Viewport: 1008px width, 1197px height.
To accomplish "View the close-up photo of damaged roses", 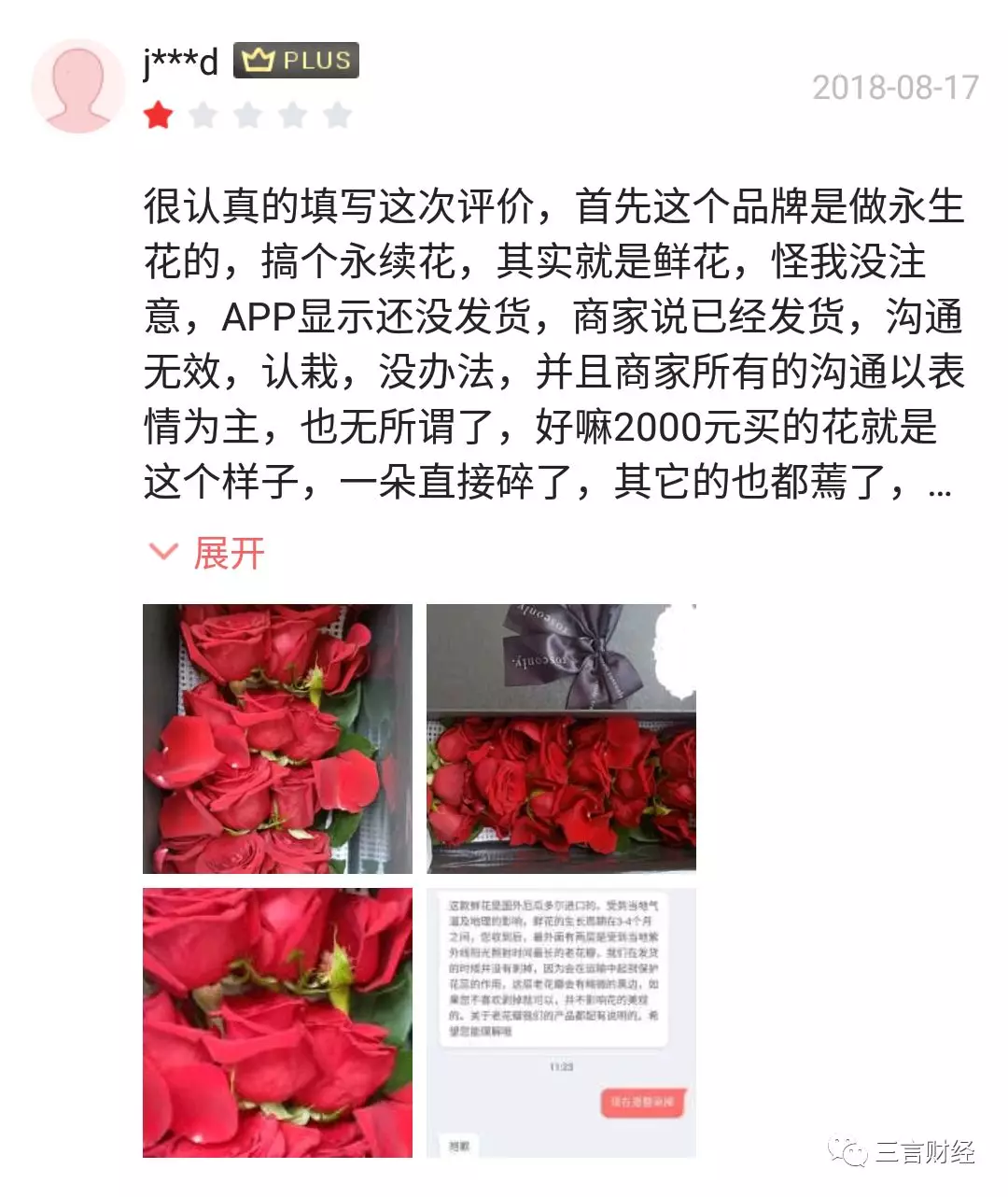I will point(277,1022).
